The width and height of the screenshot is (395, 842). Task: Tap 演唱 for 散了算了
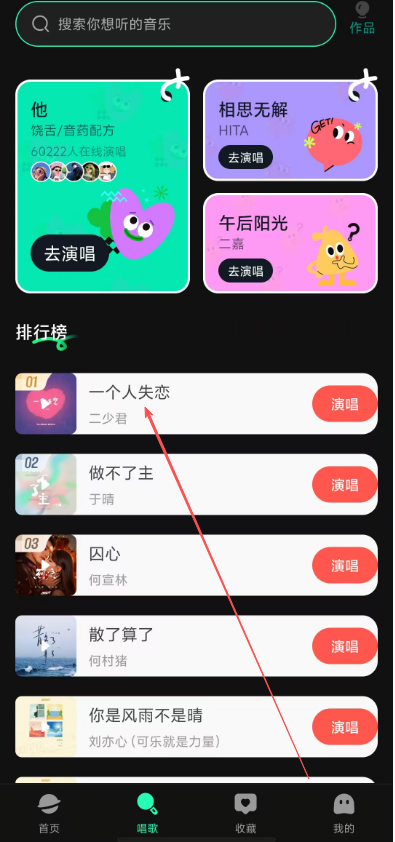pos(345,646)
